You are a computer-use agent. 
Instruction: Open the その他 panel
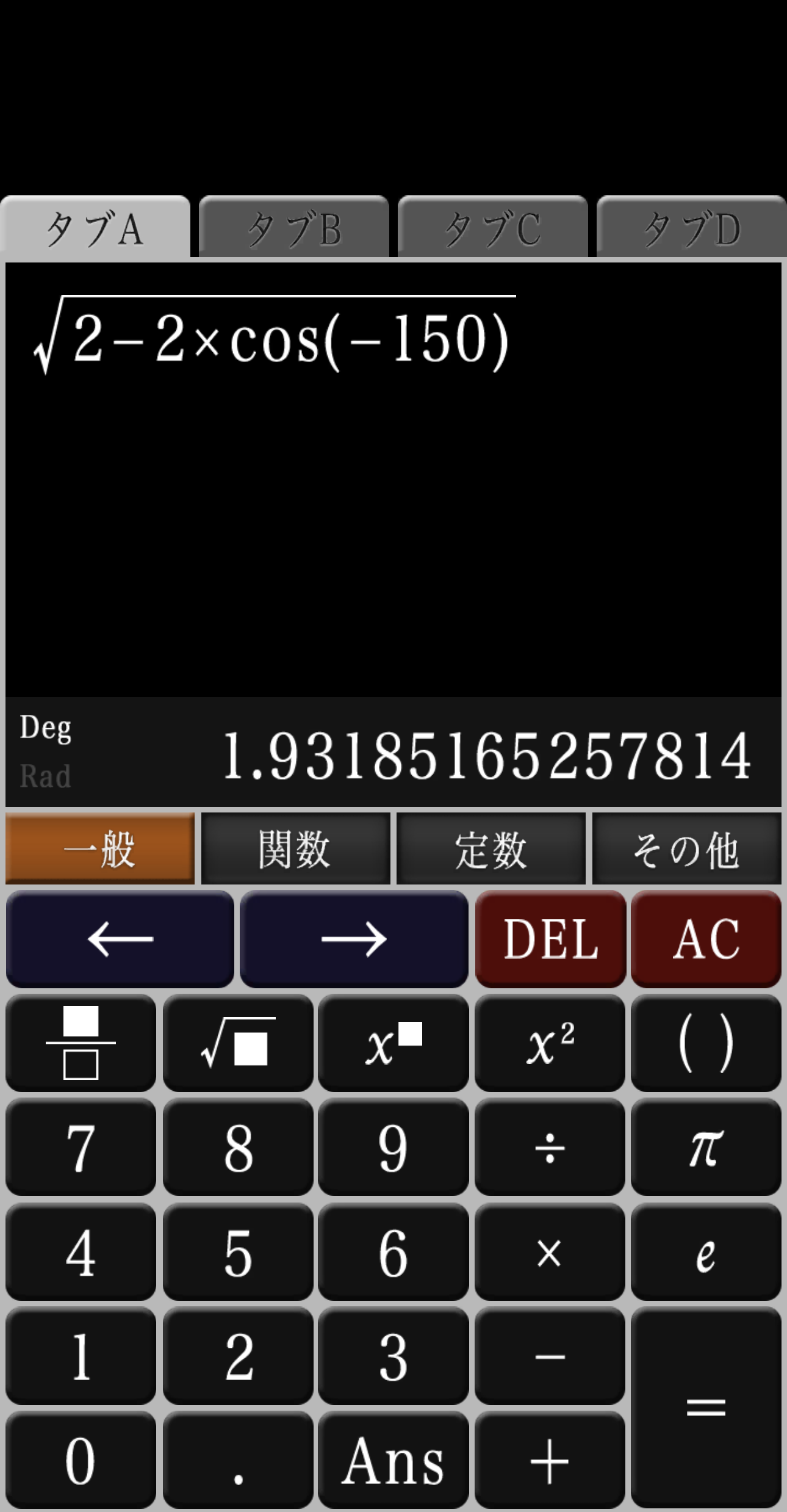pyautogui.click(x=686, y=848)
